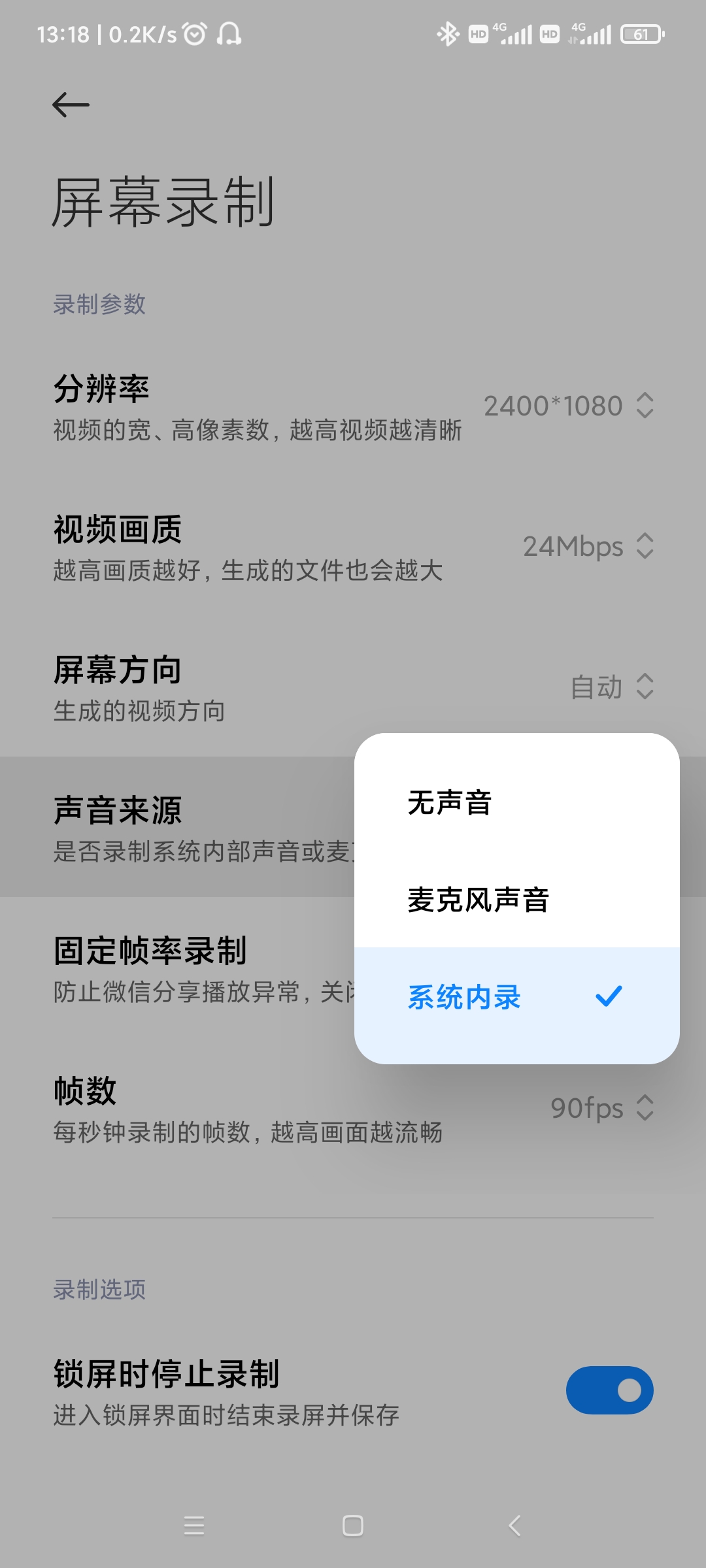Open the 分辨率 2400*1080 dropdown
The height and width of the screenshot is (1568, 706).
tap(567, 406)
